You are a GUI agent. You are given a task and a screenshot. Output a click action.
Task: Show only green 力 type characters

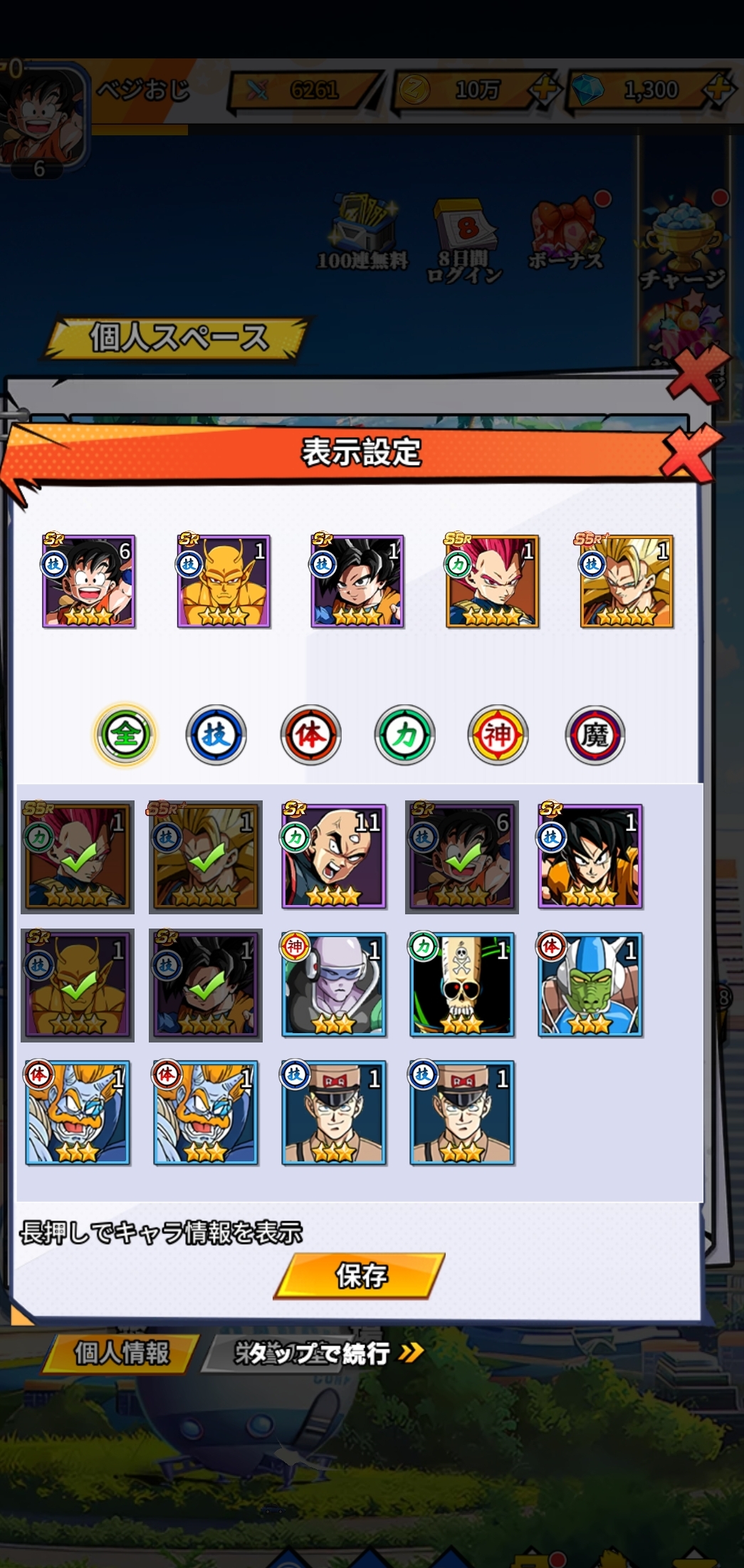[404, 734]
